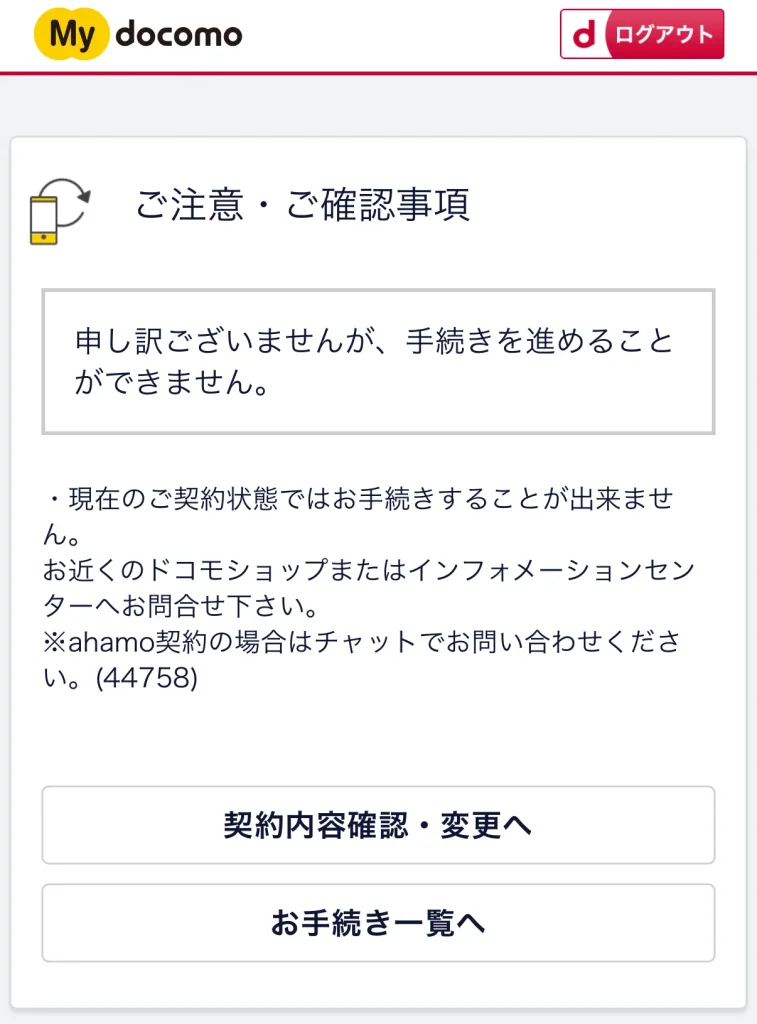
Task: Tap the ログアウト logout button
Action: (641, 34)
